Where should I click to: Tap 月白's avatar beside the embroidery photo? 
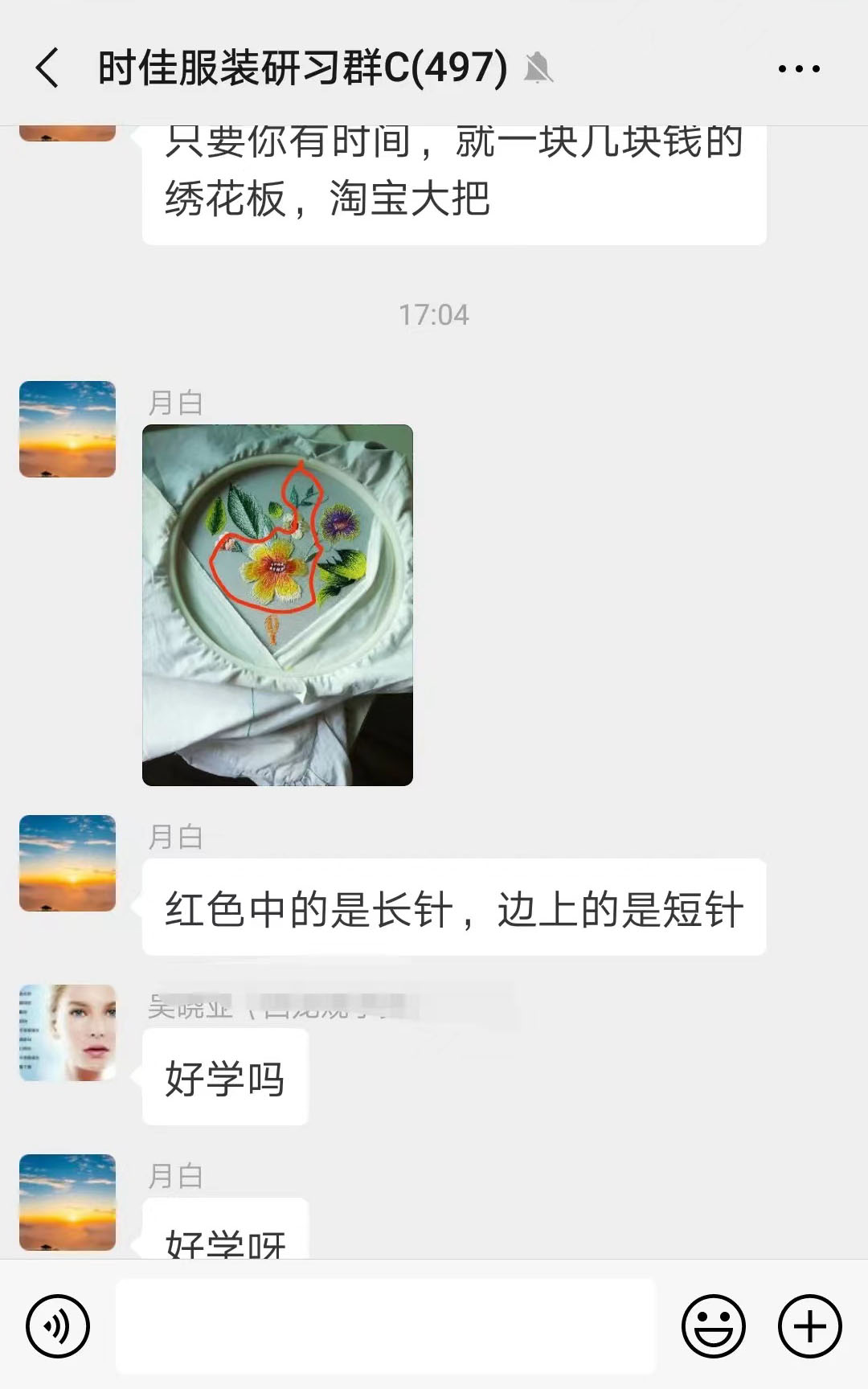[68, 429]
